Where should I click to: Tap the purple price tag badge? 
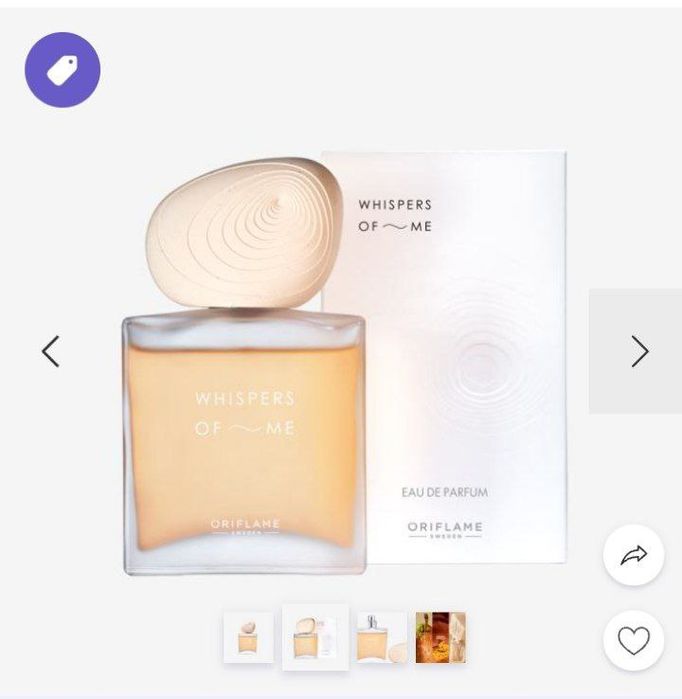[62, 70]
